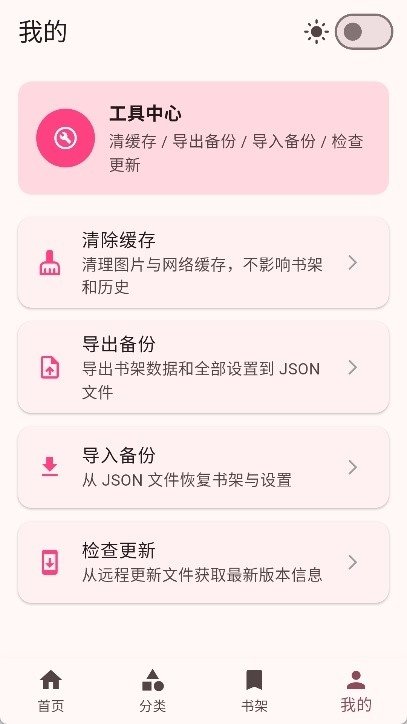Switch to the 首页 tab
Viewport: 407px width, 724px height.
(x=51, y=690)
